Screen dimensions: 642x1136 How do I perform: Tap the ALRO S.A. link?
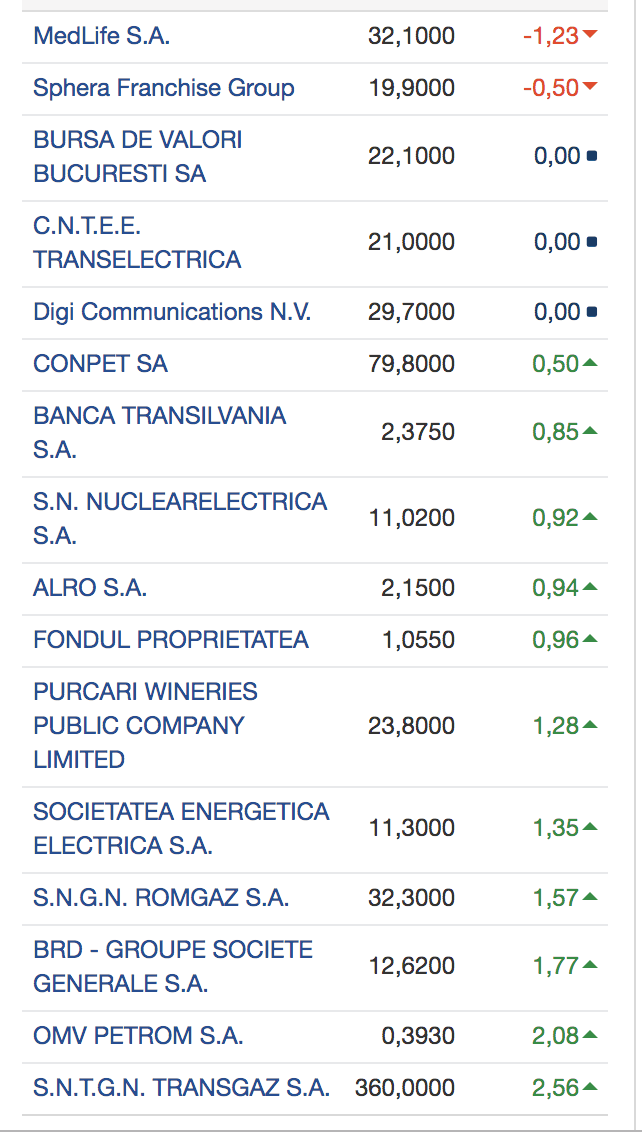pos(90,588)
